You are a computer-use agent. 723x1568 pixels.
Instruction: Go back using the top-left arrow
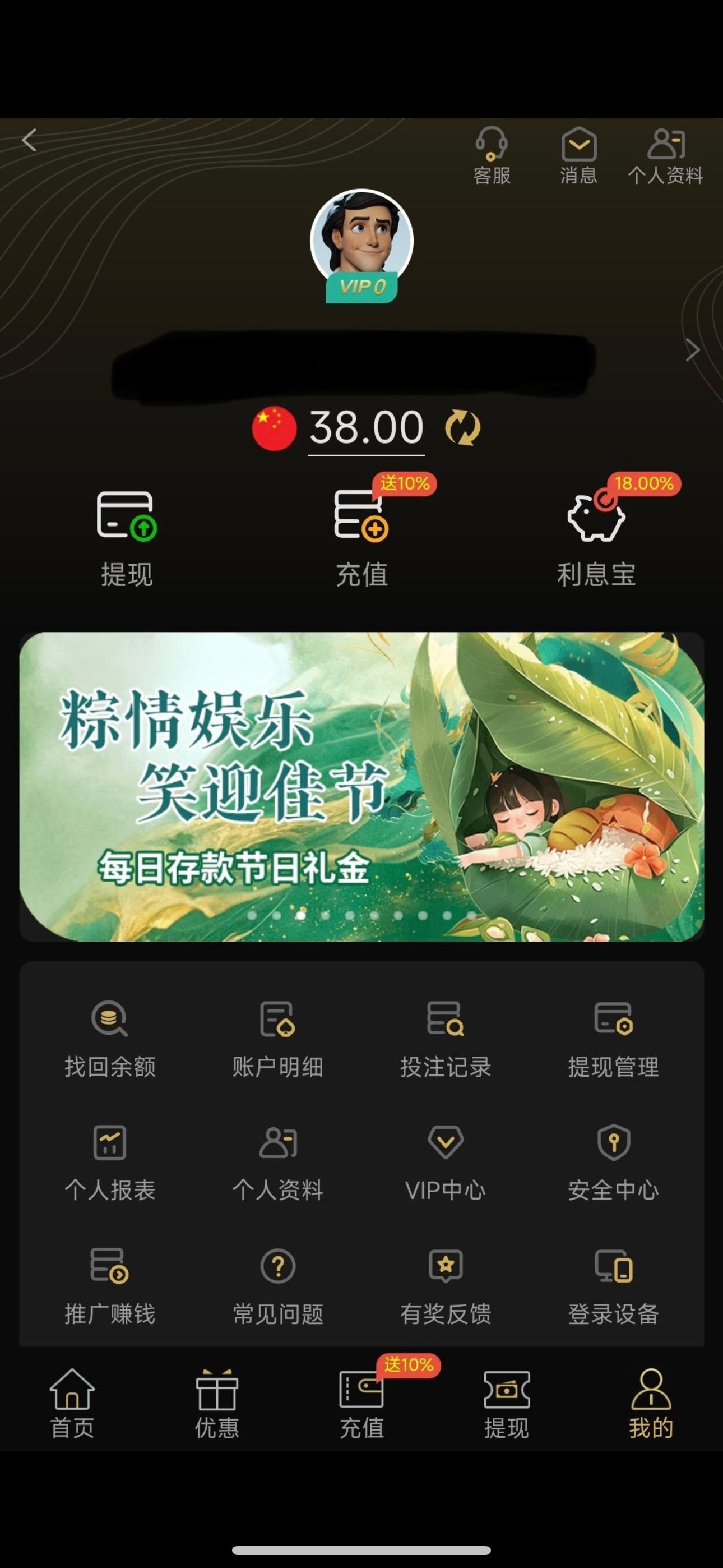pos(29,140)
